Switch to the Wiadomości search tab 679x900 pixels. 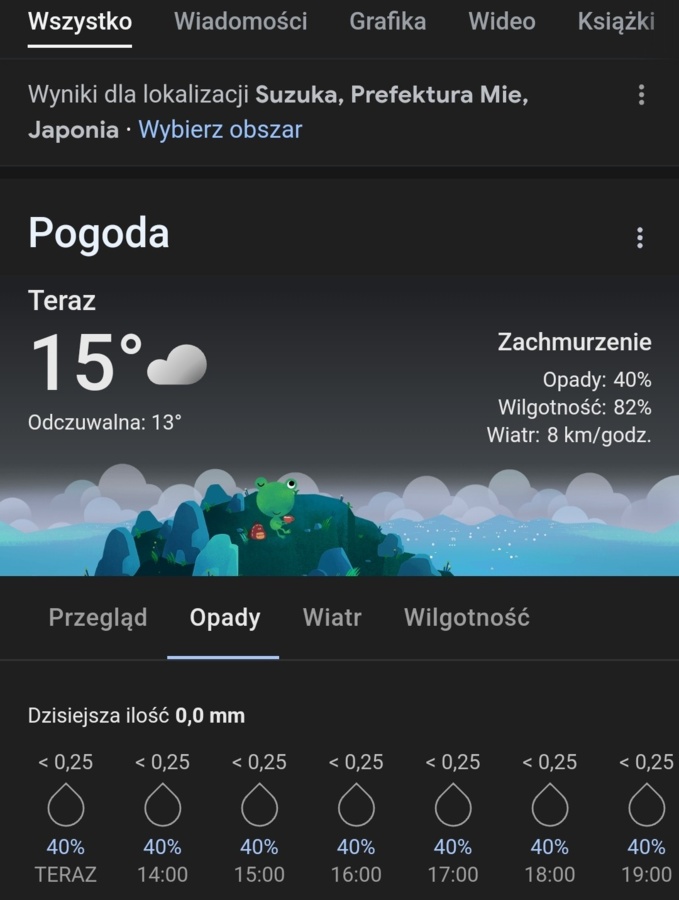240,21
